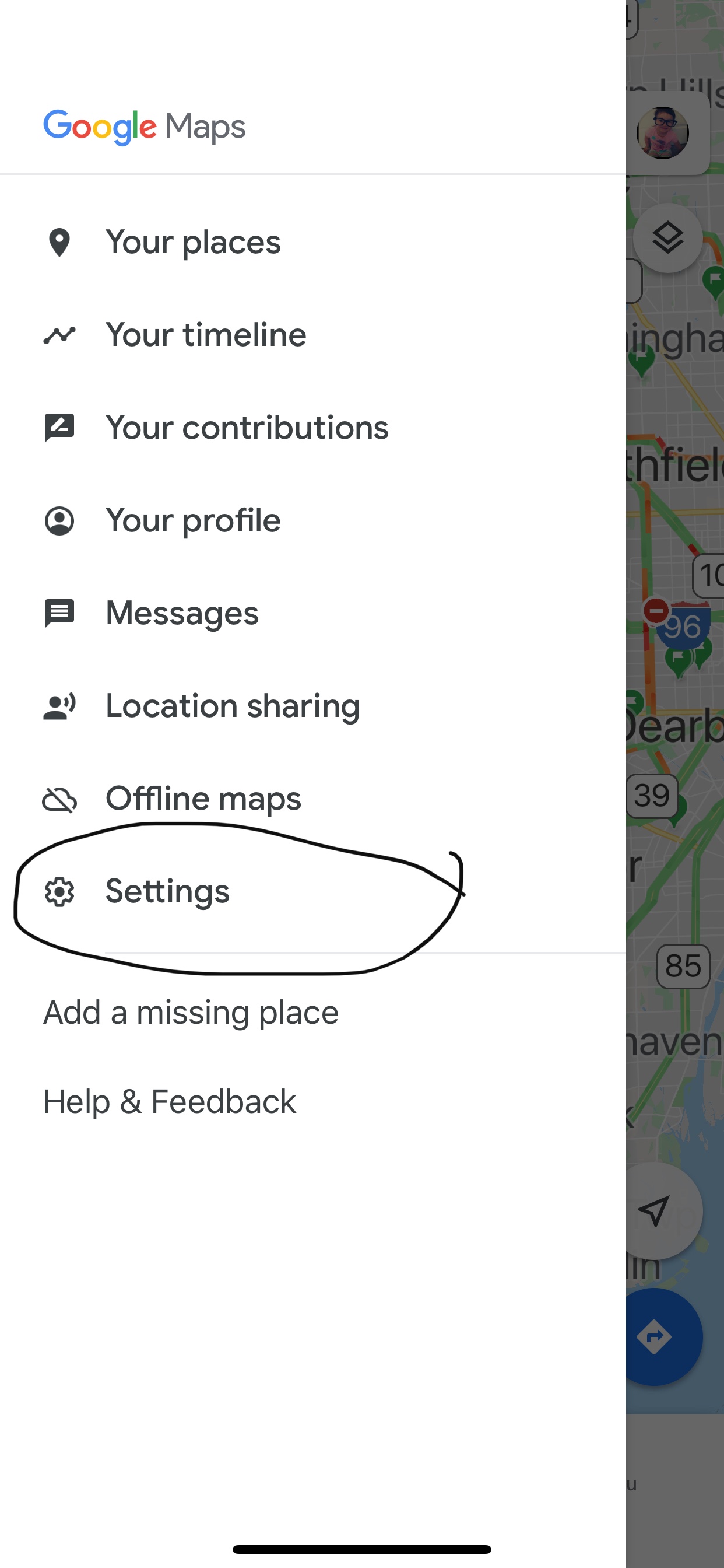
Task: Open the map layers button
Action: point(667,238)
